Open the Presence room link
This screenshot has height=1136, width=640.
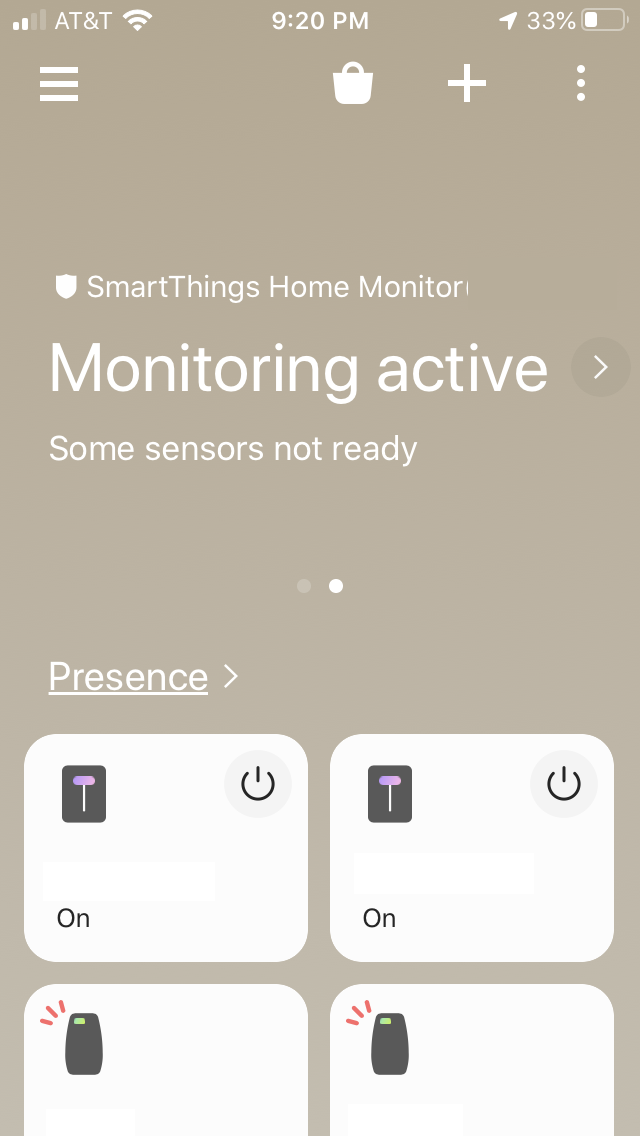tap(128, 676)
